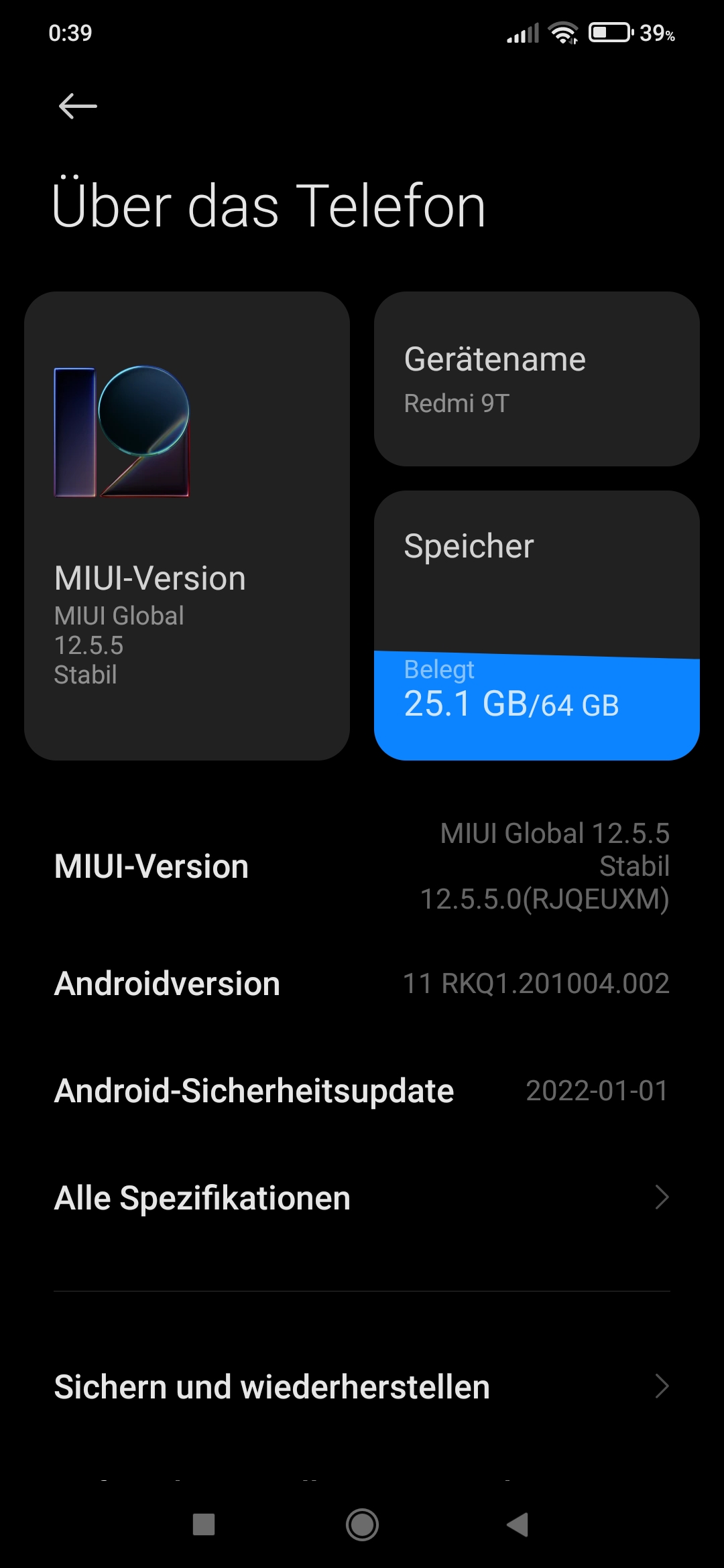Go back using the top arrow

click(x=78, y=106)
